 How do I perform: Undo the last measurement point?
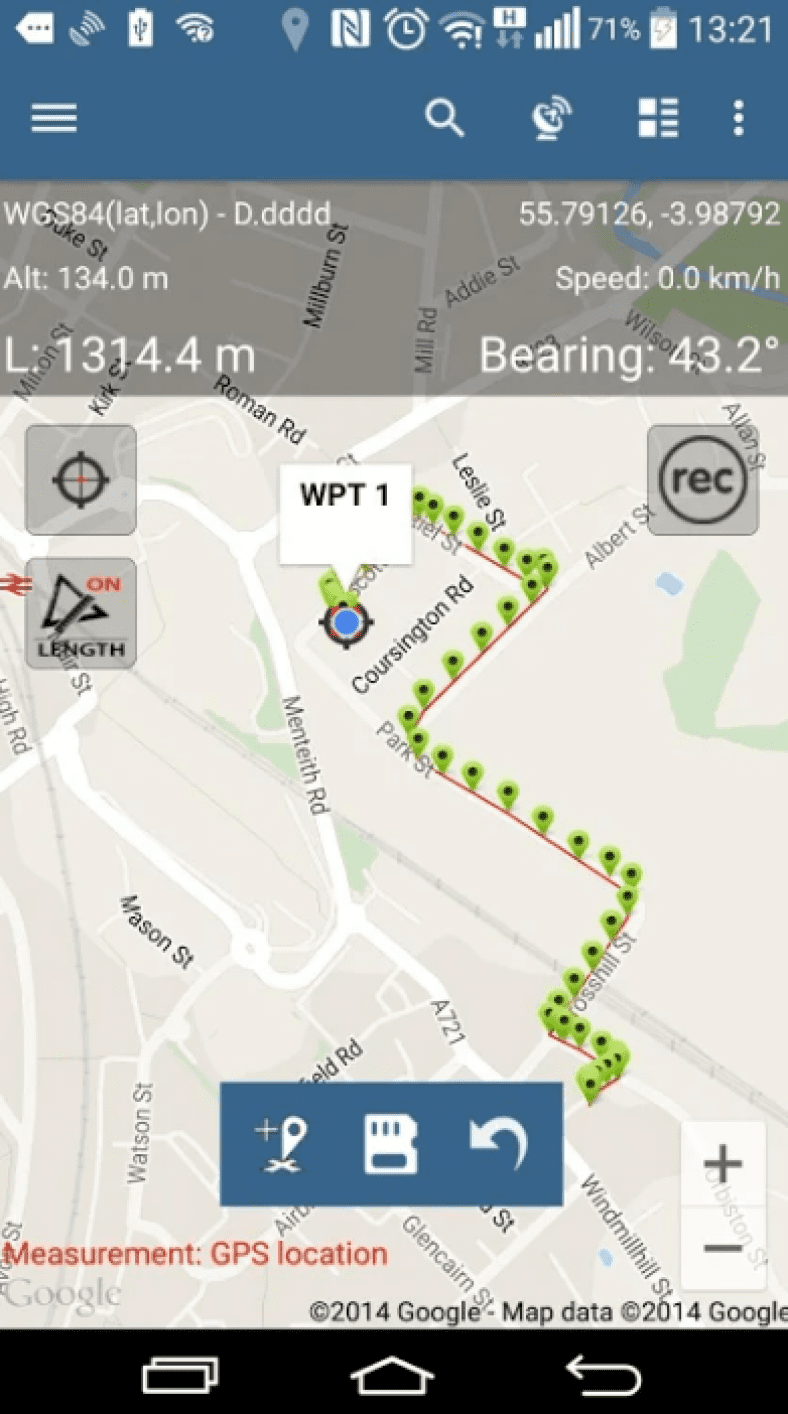498,1144
